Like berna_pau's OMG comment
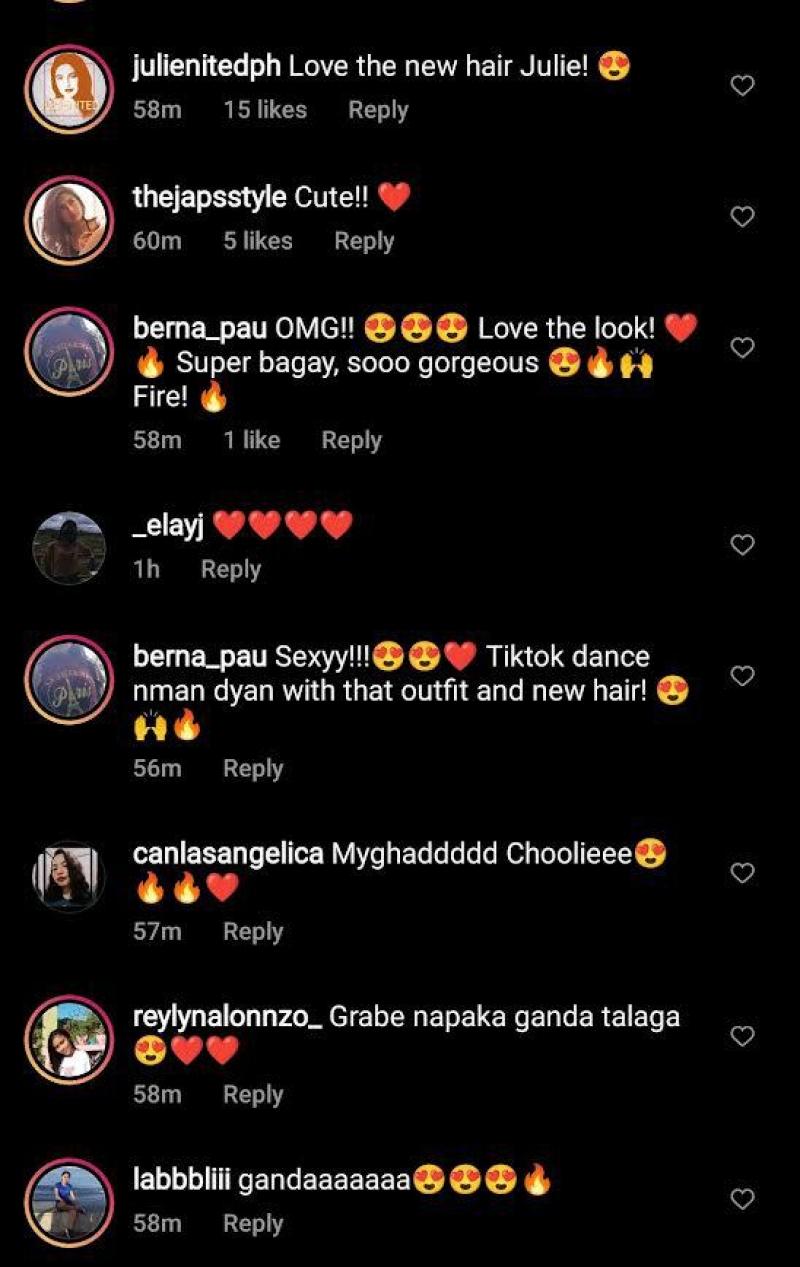 coord(742,348)
